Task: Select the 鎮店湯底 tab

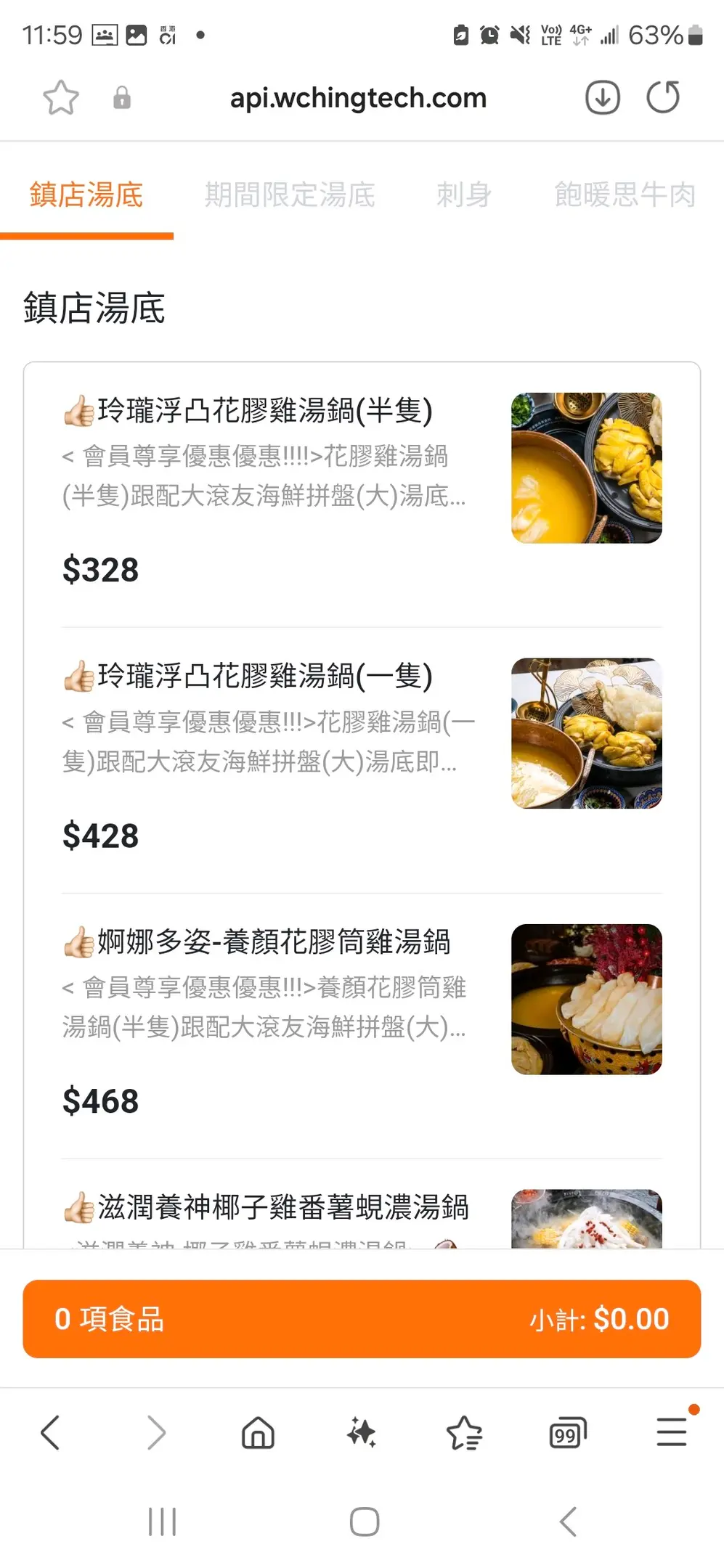Action: [86, 195]
